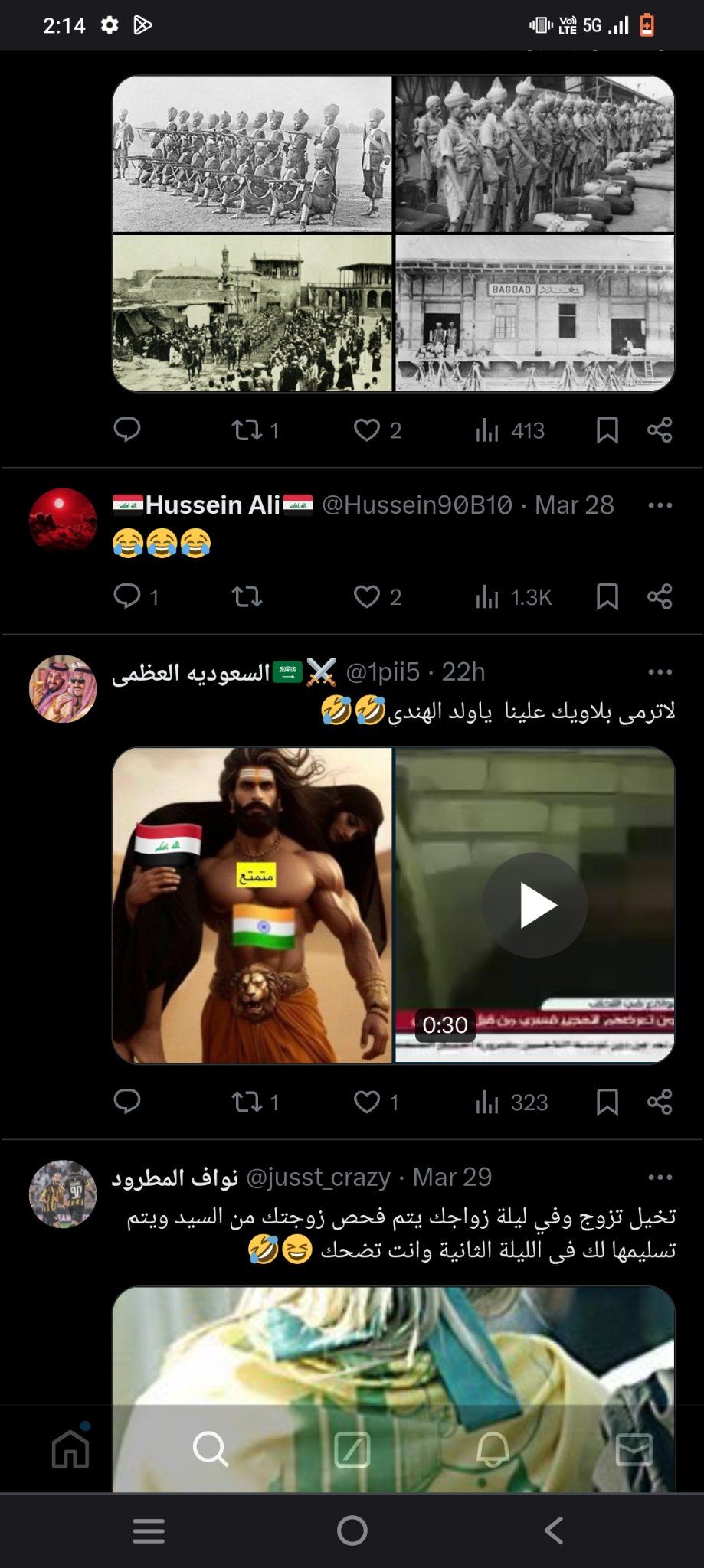
Task: Like the post by @1pii5
Action: tap(367, 1102)
